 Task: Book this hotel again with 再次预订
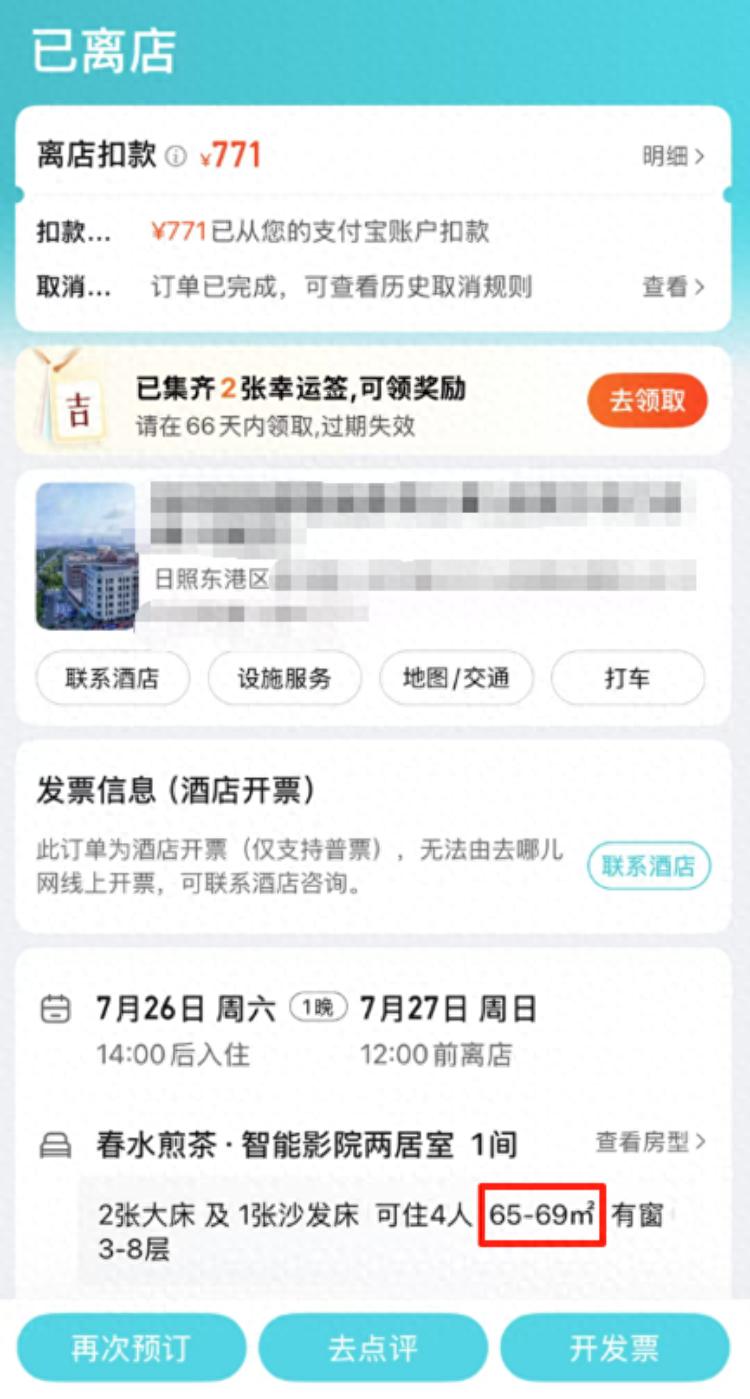click(x=131, y=1347)
